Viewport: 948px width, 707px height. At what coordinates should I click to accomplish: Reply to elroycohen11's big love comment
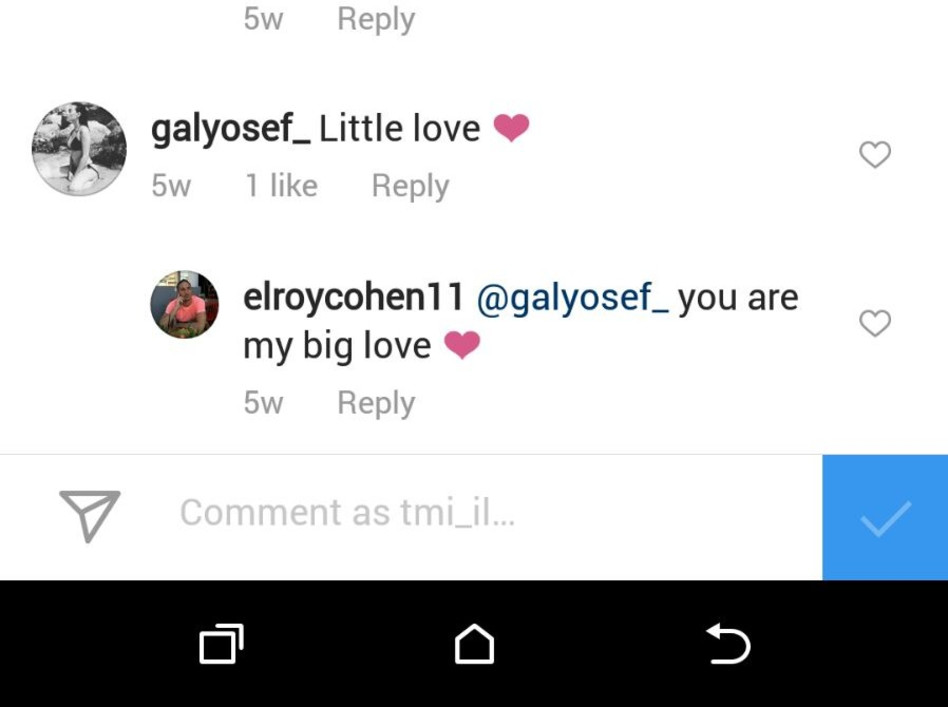click(375, 403)
